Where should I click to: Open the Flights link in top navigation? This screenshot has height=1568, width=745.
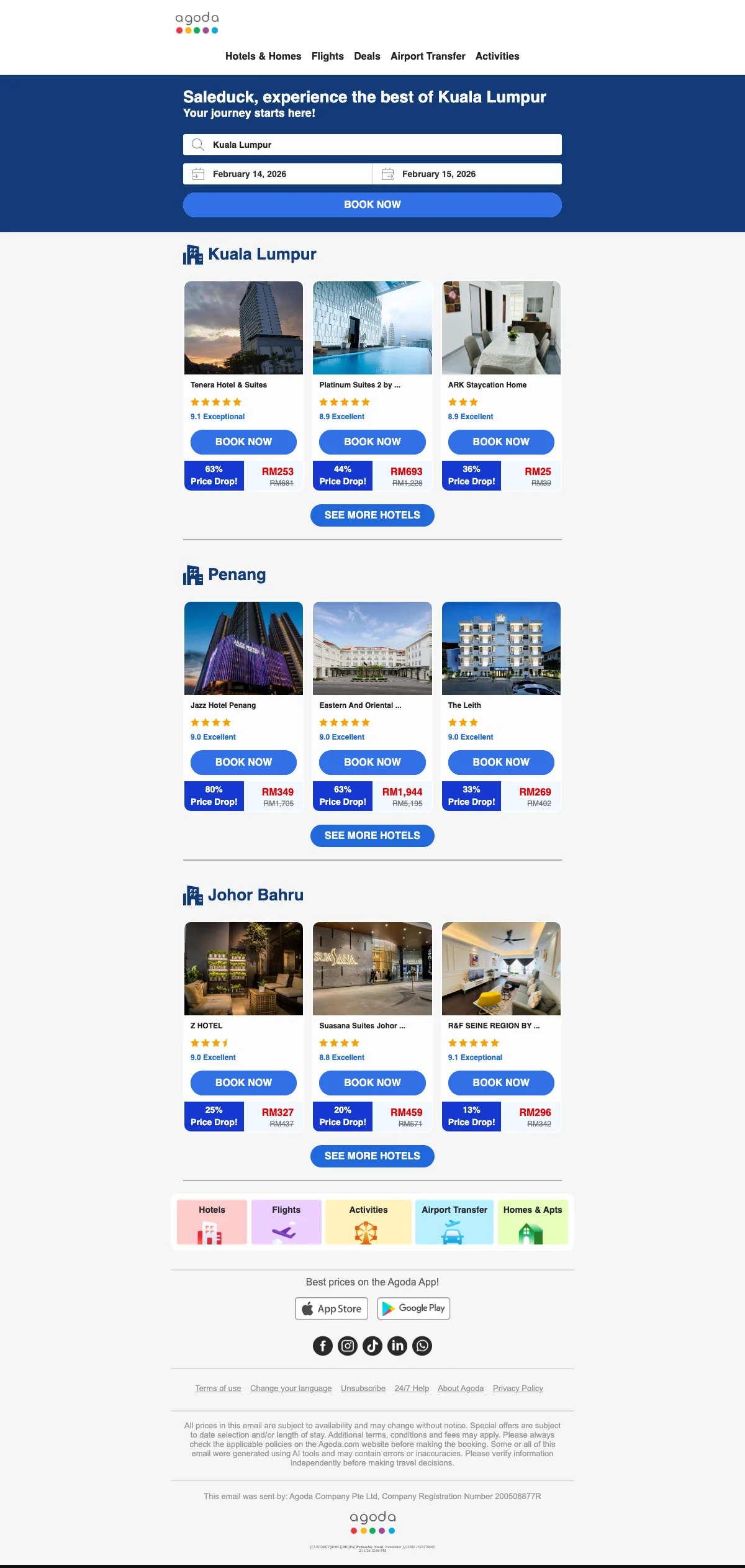[327, 56]
